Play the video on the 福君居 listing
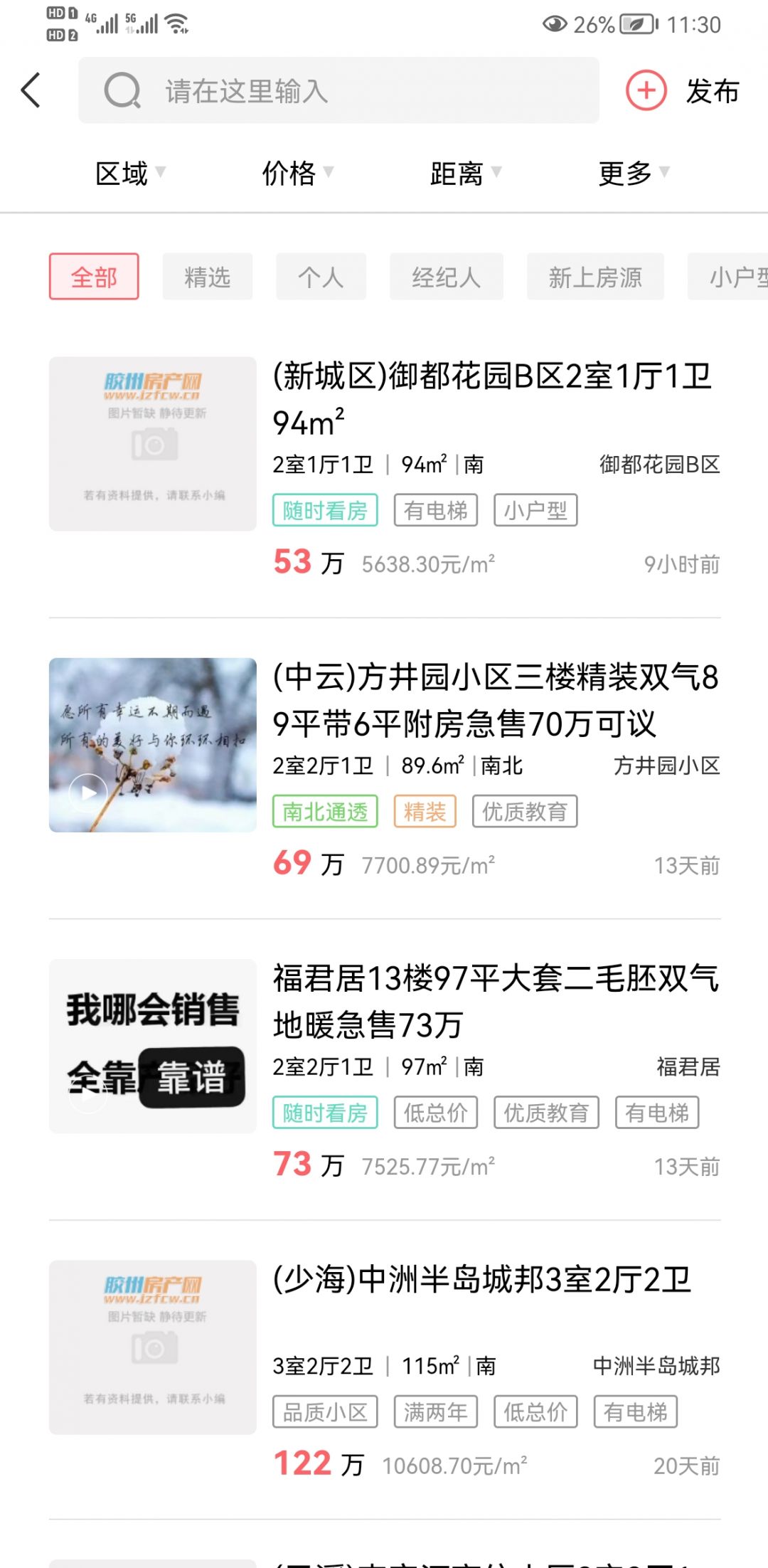This screenshot has height=1568, width=768. [88, 1096]
